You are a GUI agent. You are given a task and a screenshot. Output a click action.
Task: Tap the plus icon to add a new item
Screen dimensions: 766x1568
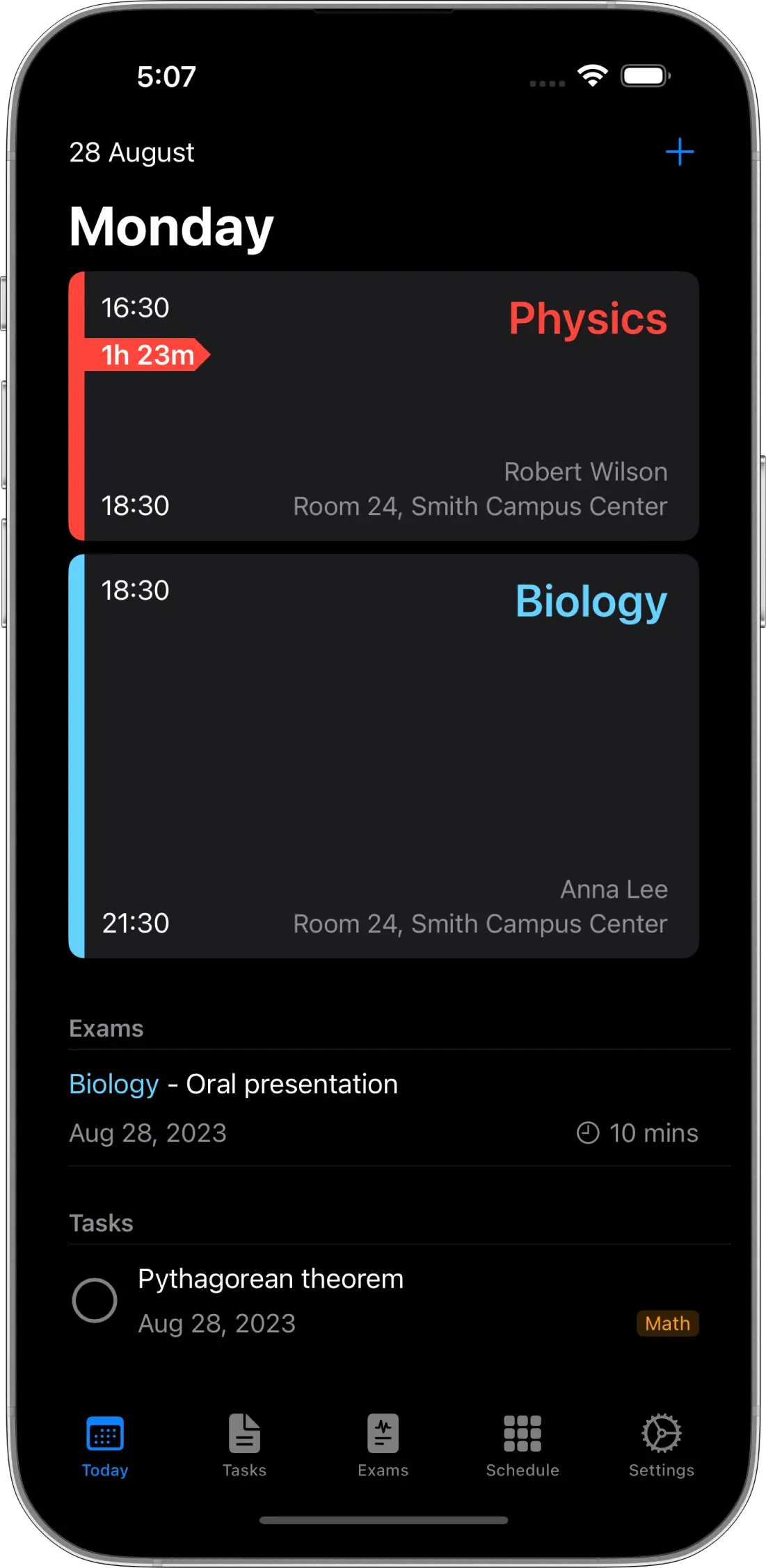[x=679, y=152]
